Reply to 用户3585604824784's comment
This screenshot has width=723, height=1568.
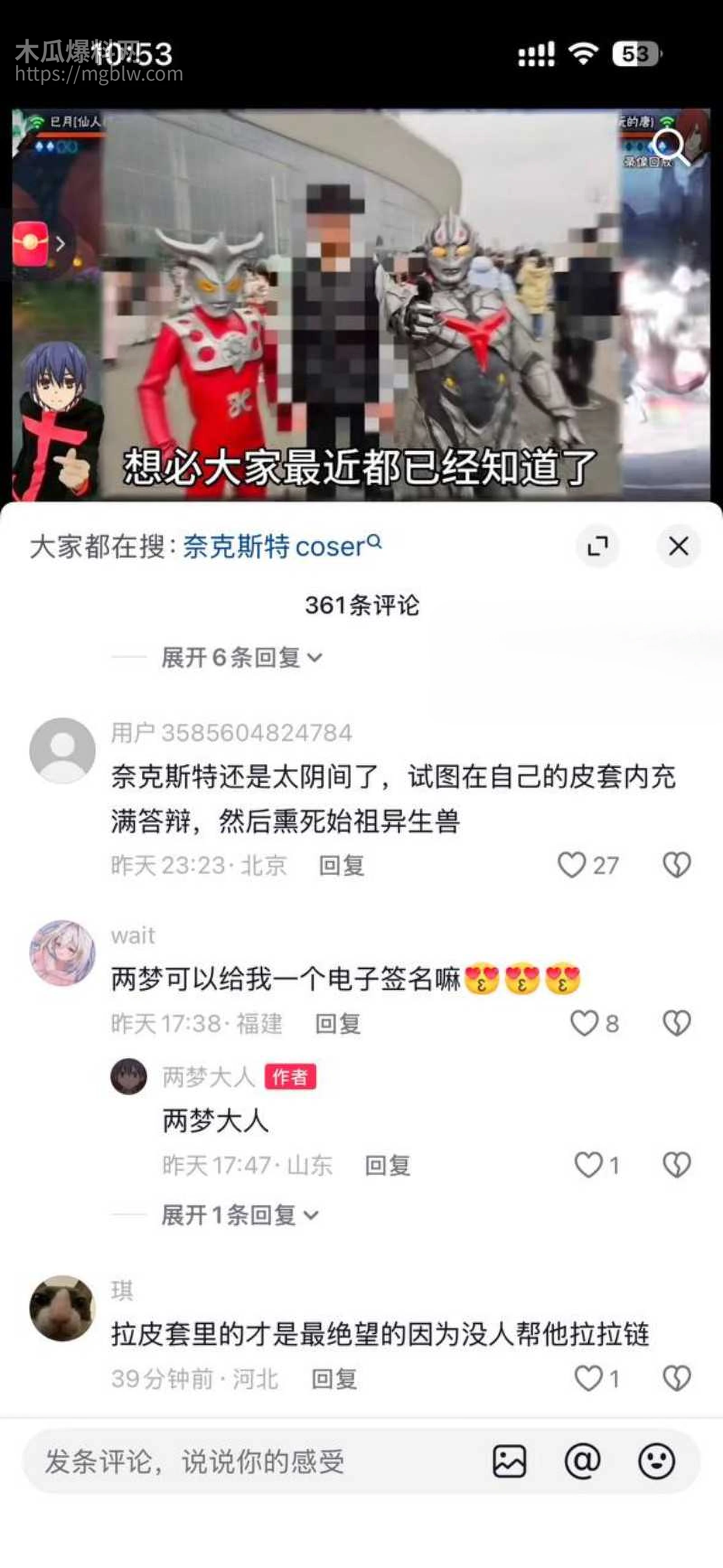point(342,865)
